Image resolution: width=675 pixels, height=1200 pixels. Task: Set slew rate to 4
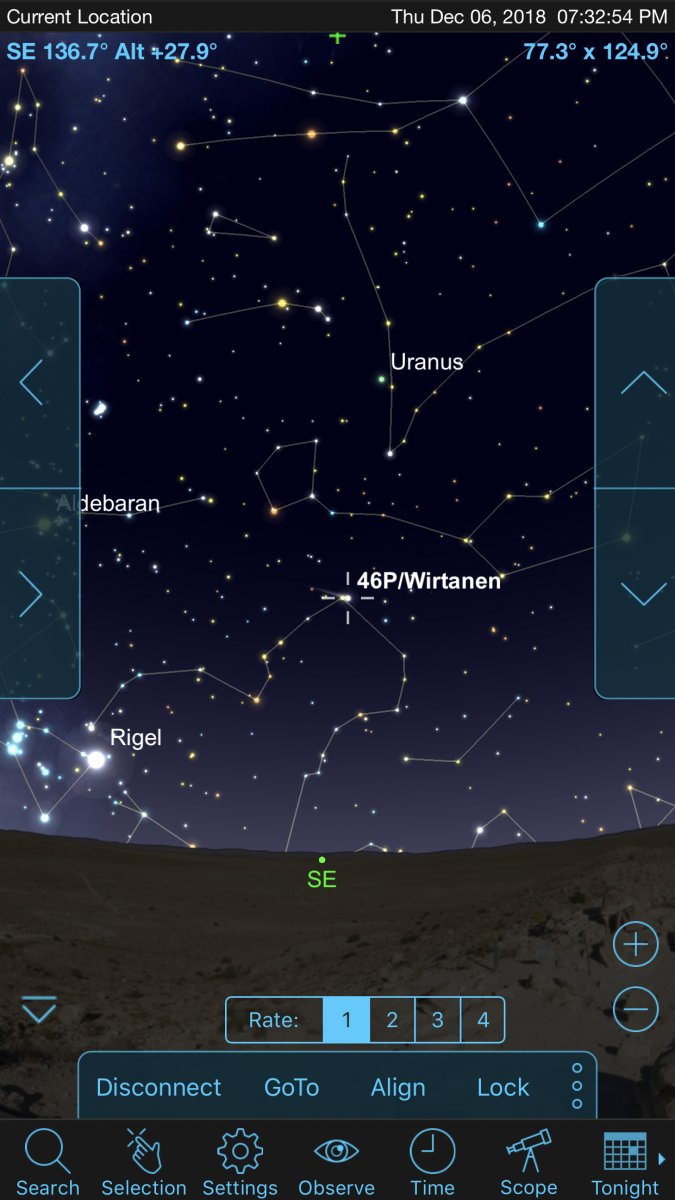click(x=482, y=1020)
